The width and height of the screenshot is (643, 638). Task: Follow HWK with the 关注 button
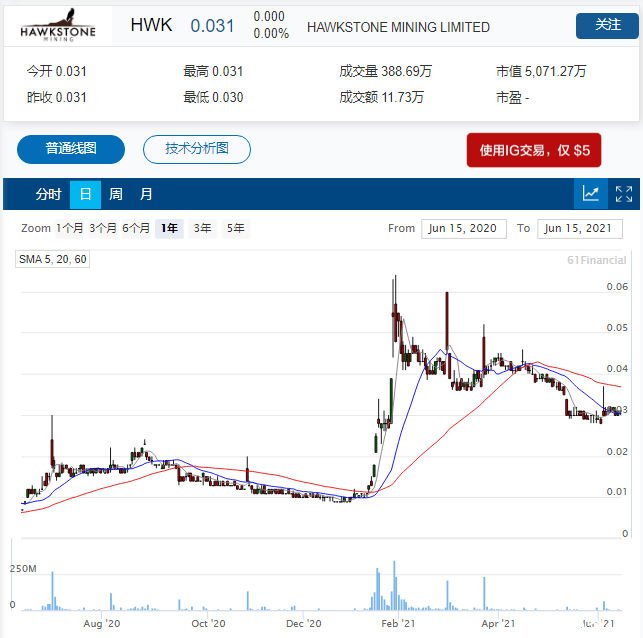click(607, 26)
